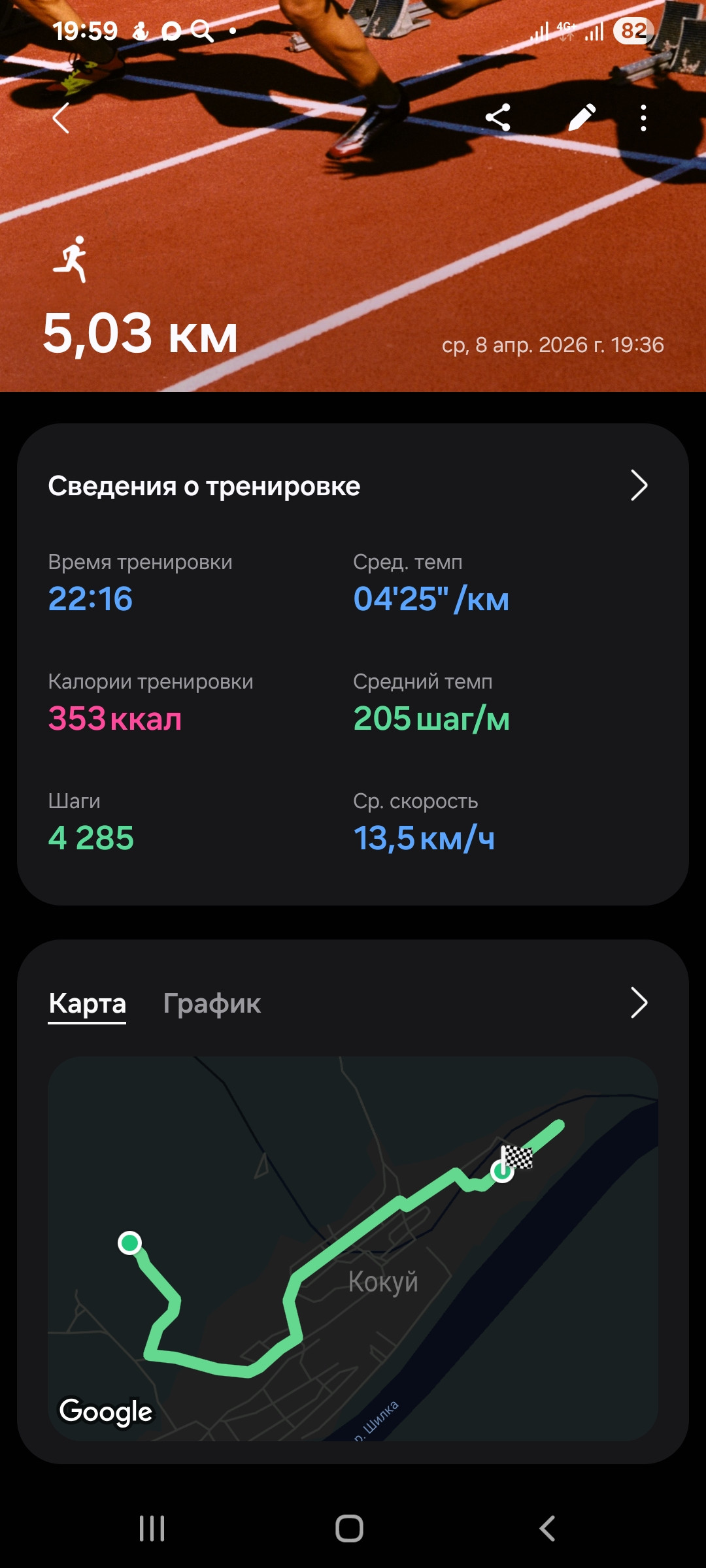Edit the workout with the pencil icon
Screen dimensions: 706x1568
pos(582,118)
